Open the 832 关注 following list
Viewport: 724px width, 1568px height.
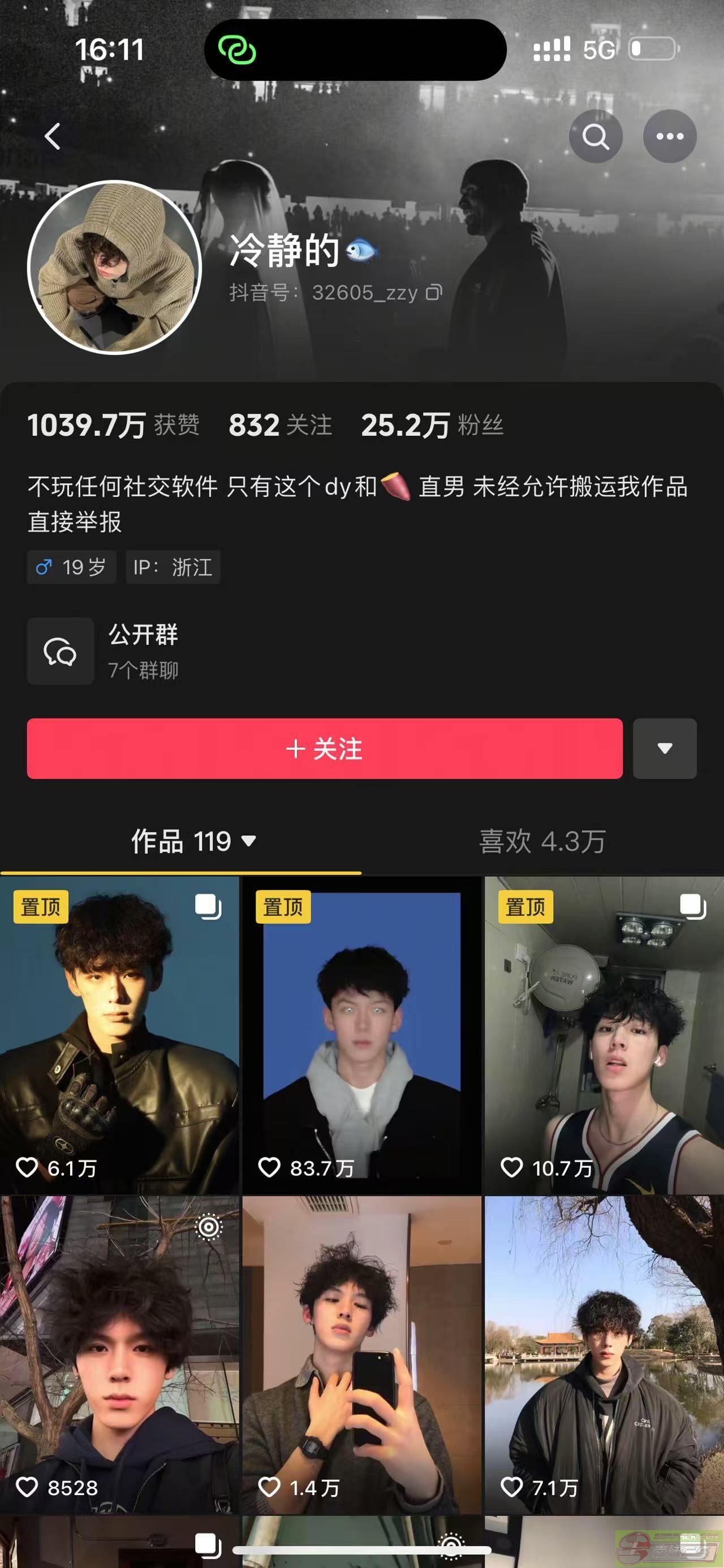point(280,425)
